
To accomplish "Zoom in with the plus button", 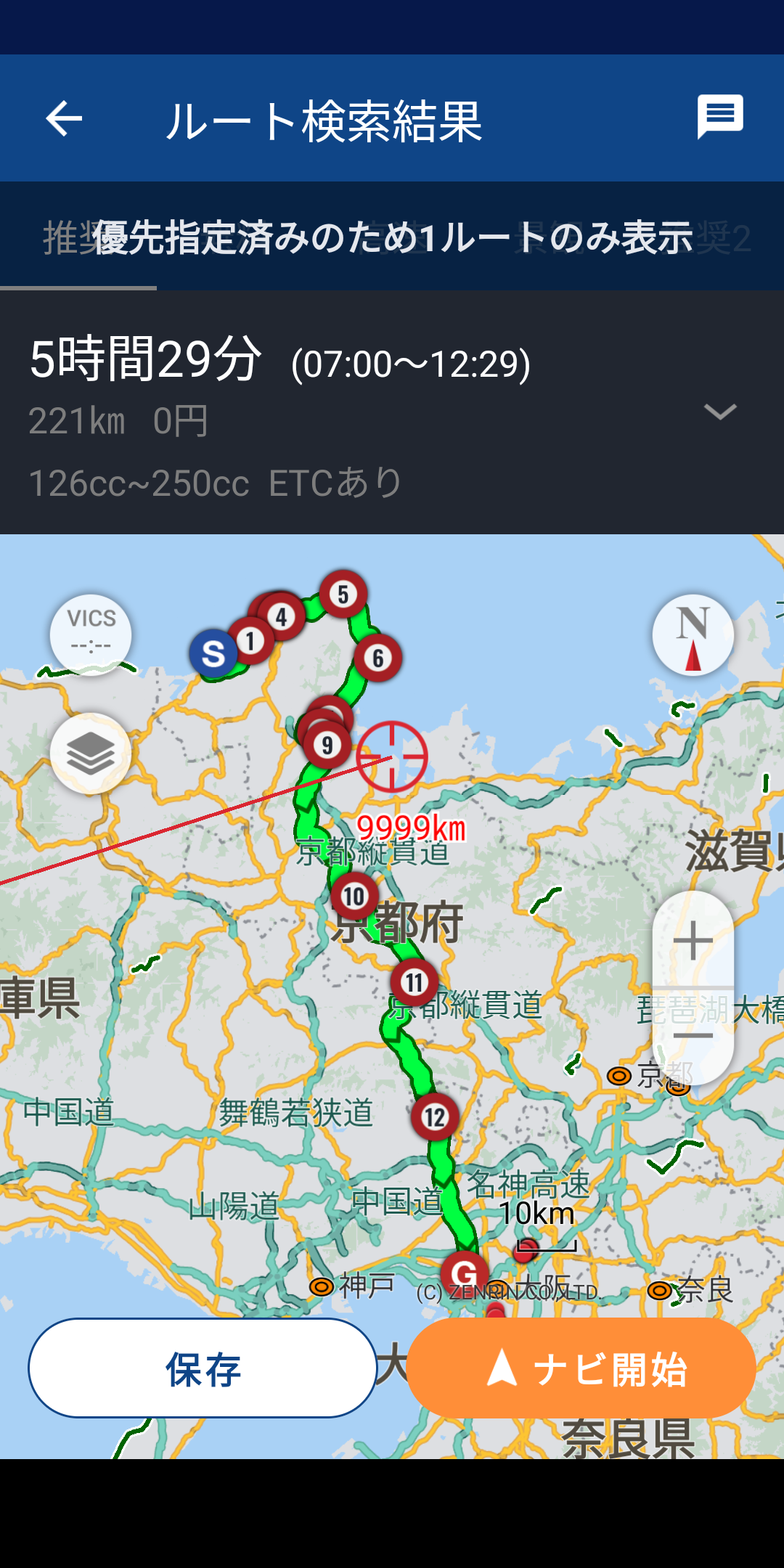I will (x=693, y=941).
